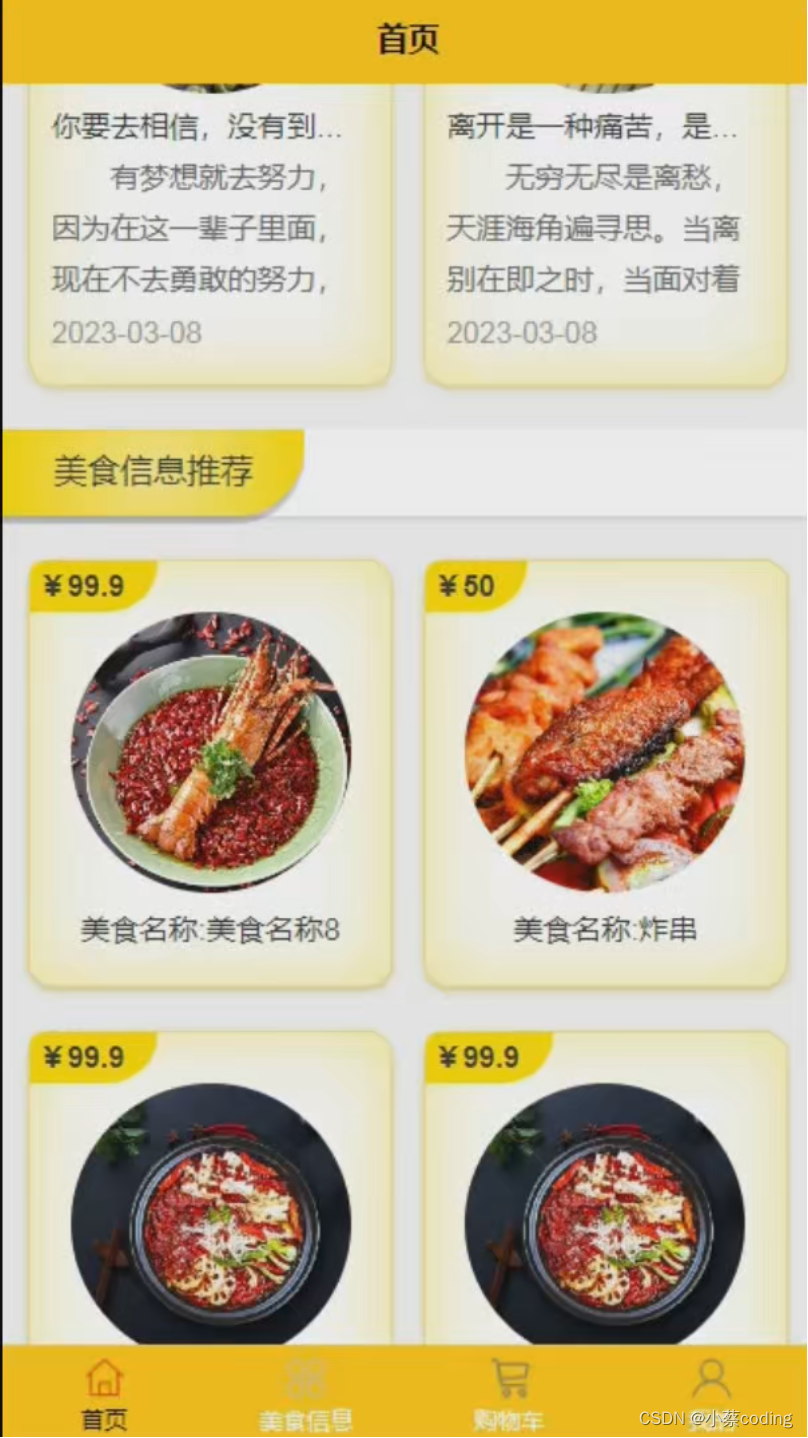The image size is (808, 1438).
Task: View the 炸串 food card
Action: pyautogui.click(x=605, y=773)
